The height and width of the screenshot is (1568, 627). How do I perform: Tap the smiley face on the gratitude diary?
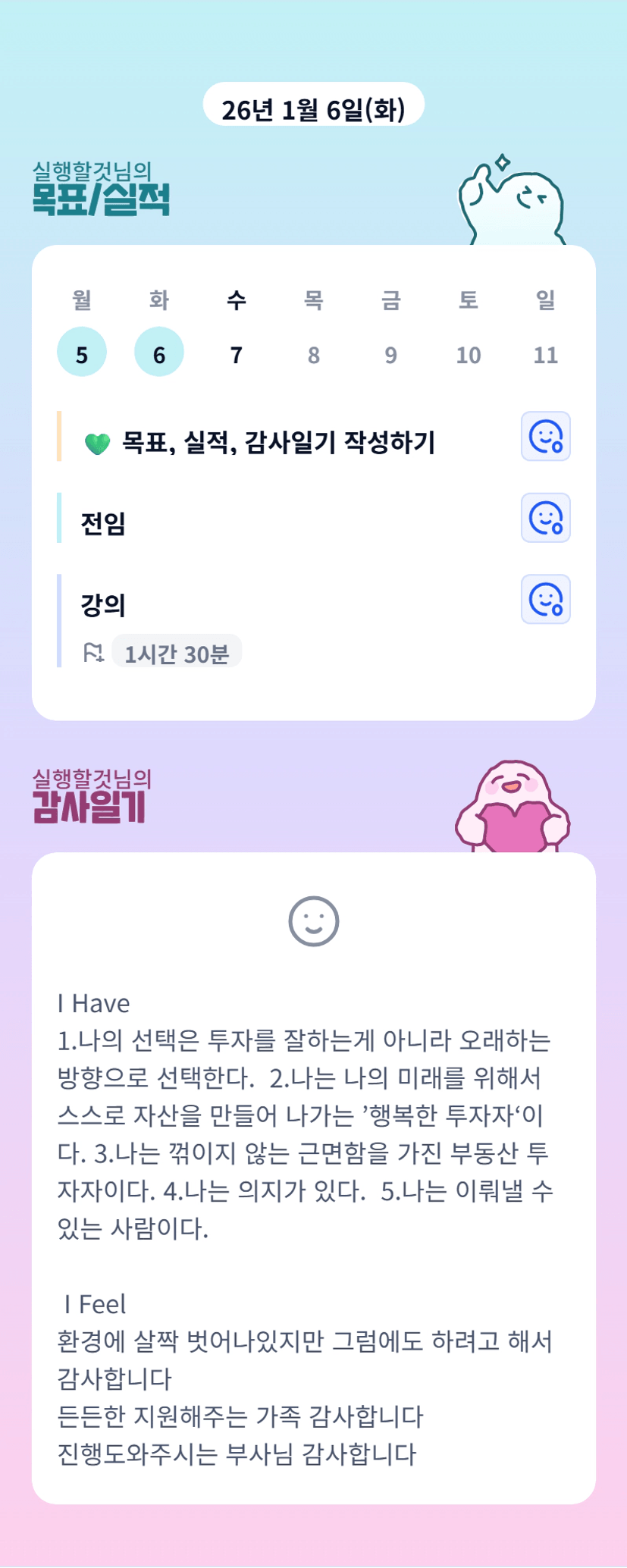pos(314,921)
